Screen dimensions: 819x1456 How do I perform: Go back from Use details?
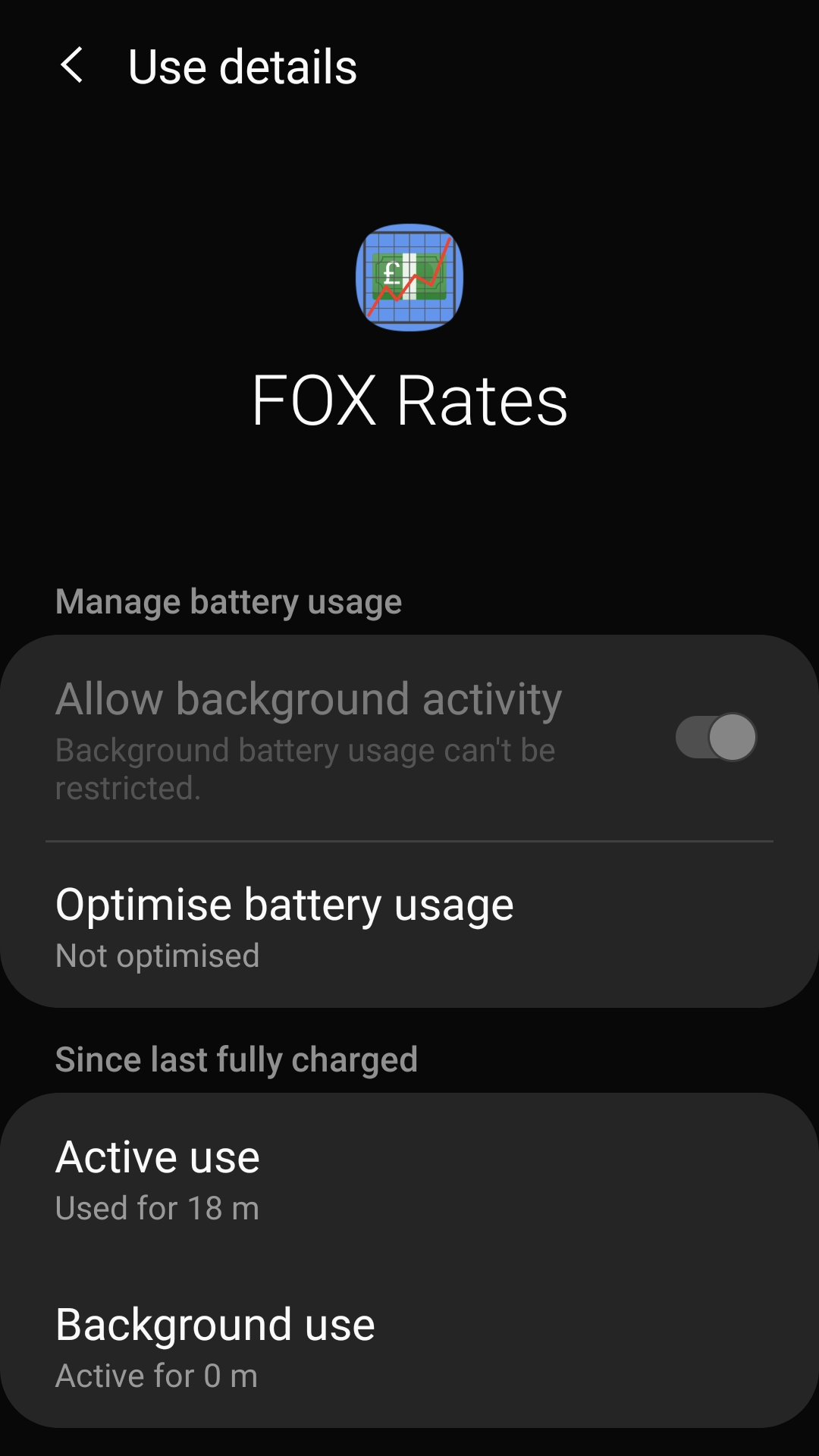pyautogui.click(x=72, y=66)
